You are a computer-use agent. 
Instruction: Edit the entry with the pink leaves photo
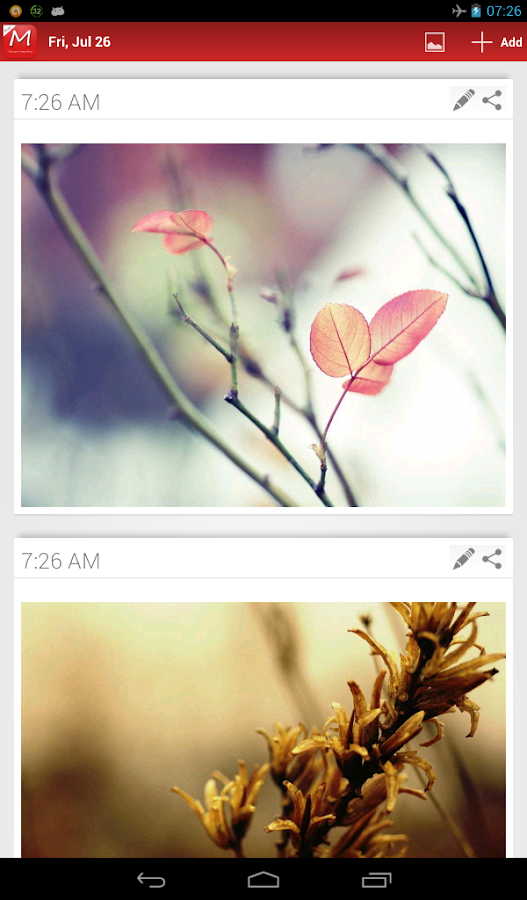pos(464,100)
